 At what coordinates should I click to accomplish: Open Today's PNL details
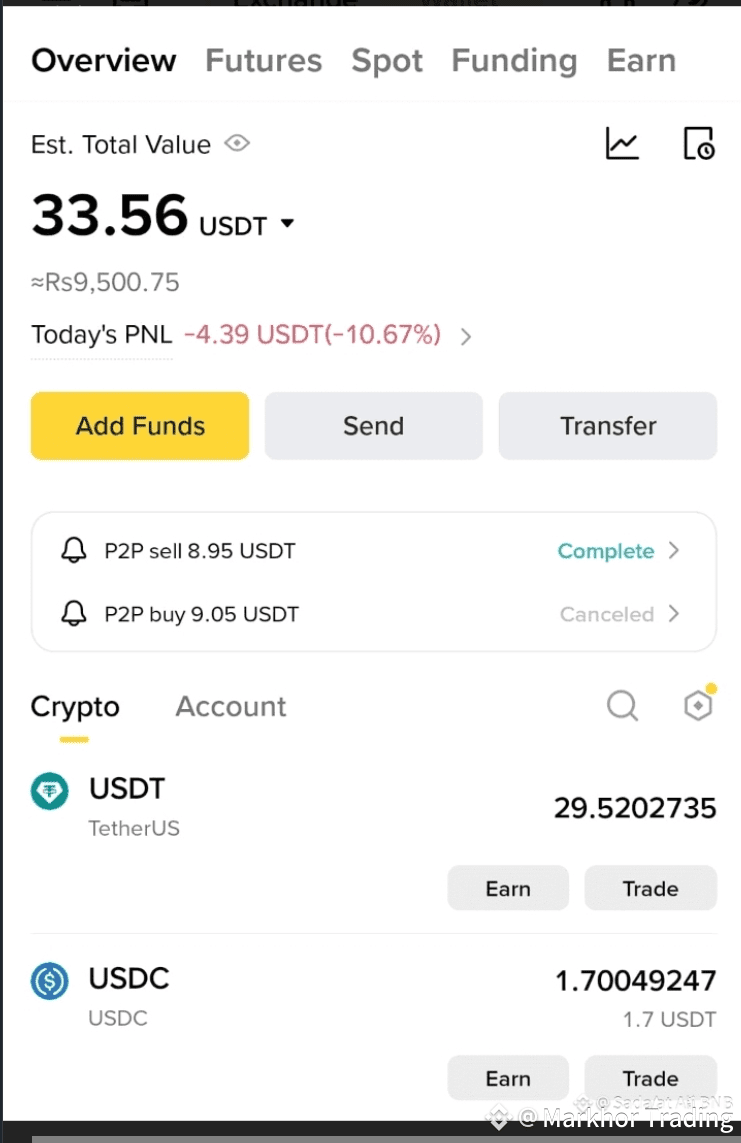pos(465,336)
